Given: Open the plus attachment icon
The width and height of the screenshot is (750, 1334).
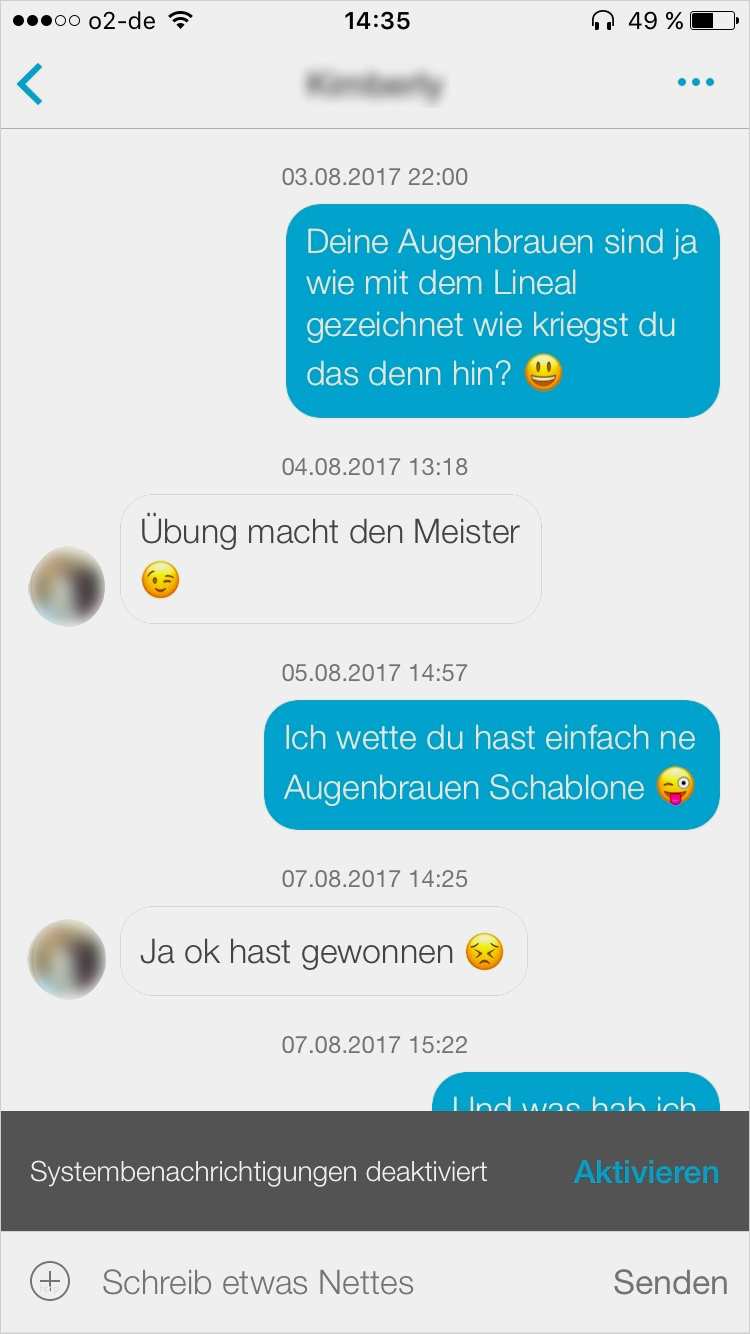Looking at the screenshot, I should pos(50,1281).
